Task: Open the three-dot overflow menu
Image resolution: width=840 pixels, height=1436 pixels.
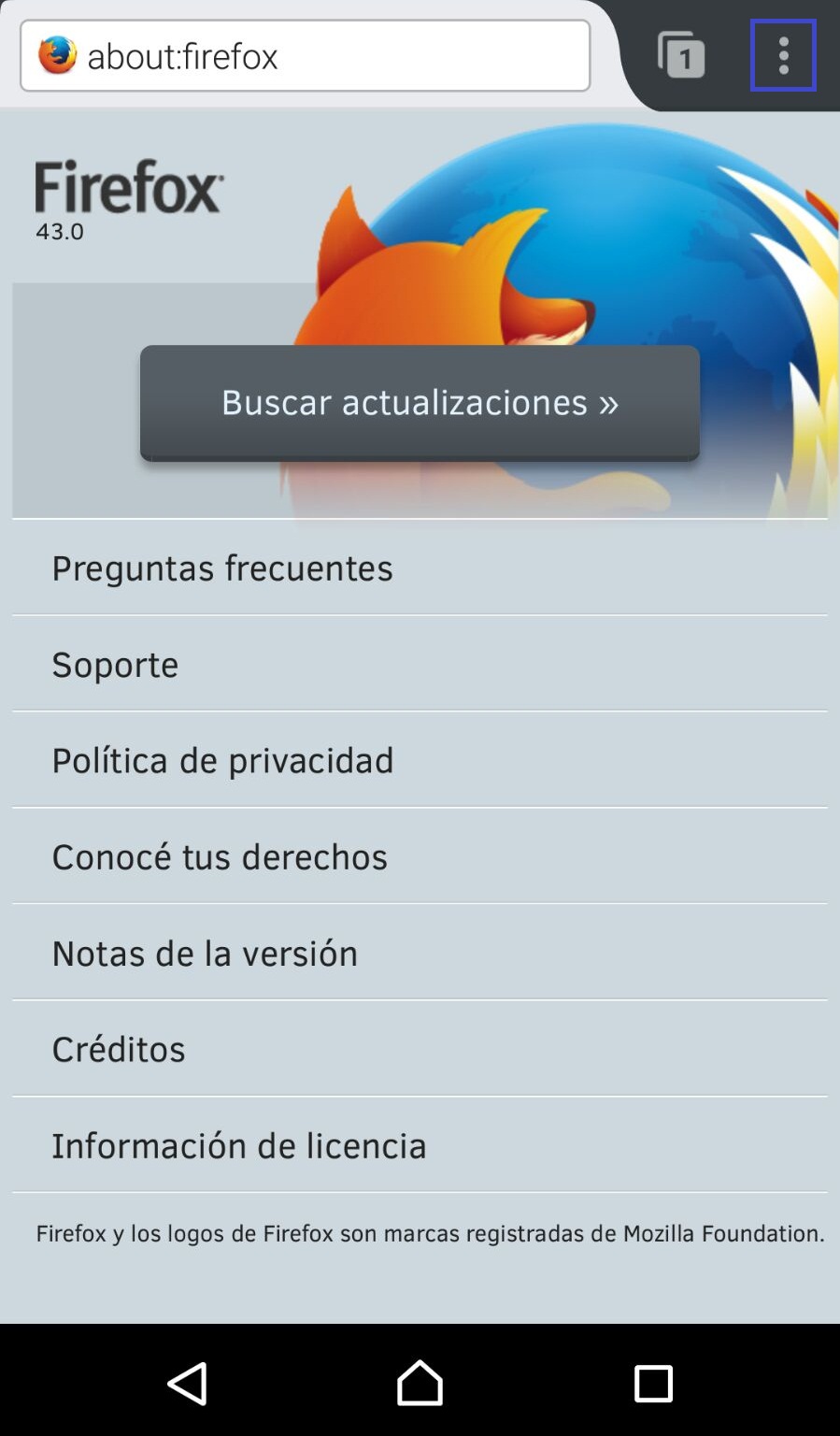Action: [783, 55]
